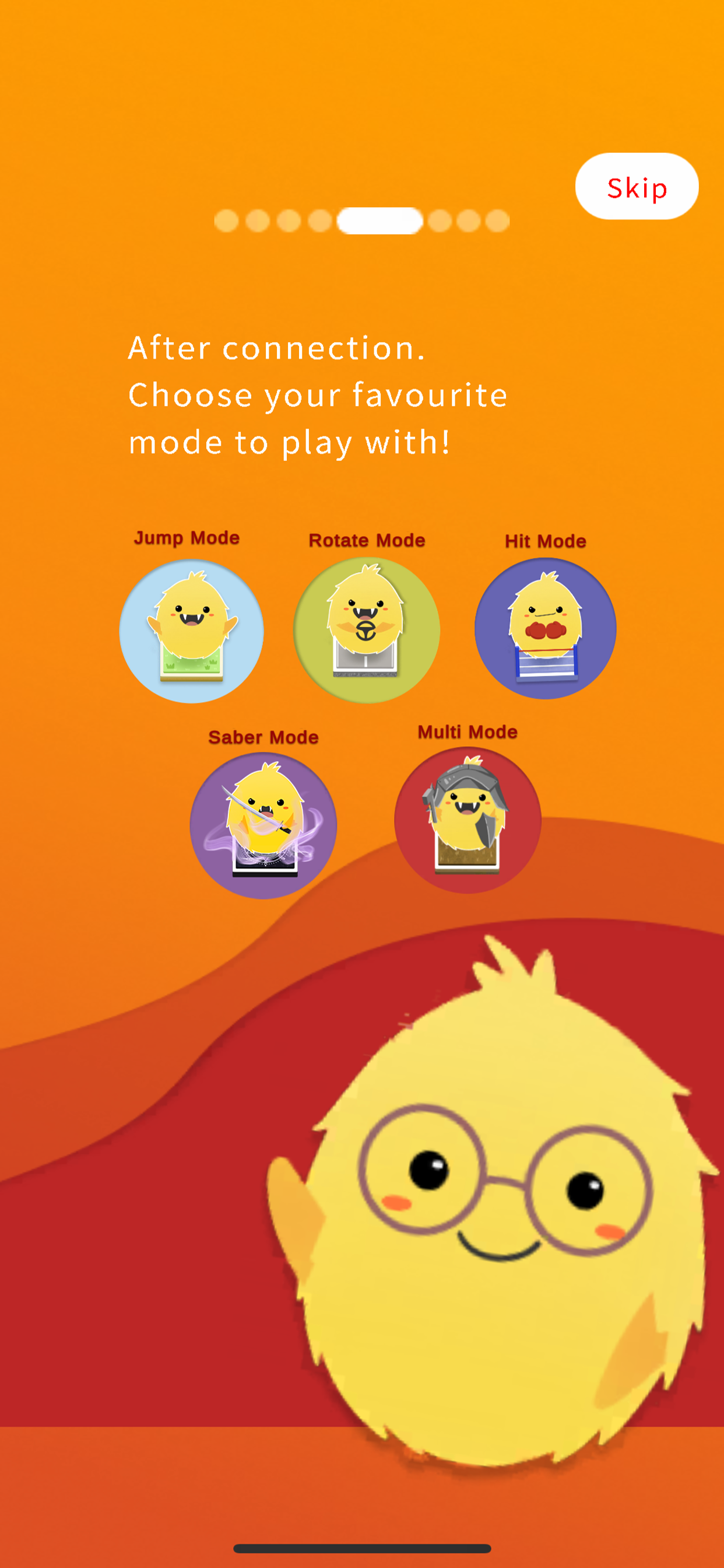Skip the onboarding tutorial

pyautogui.click(x=637, y=186)
